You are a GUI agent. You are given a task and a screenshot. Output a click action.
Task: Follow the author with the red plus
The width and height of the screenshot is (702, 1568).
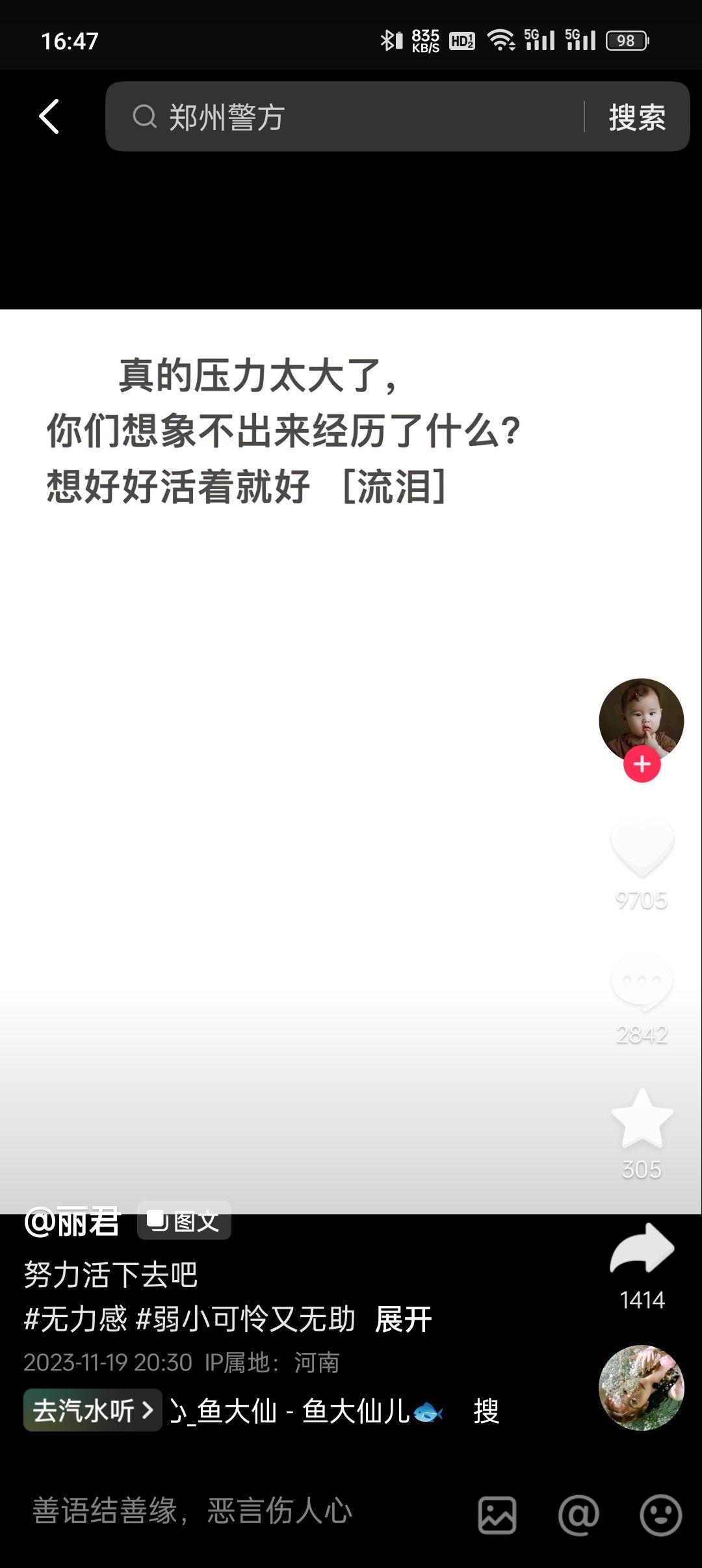click(x=642, y=764)
